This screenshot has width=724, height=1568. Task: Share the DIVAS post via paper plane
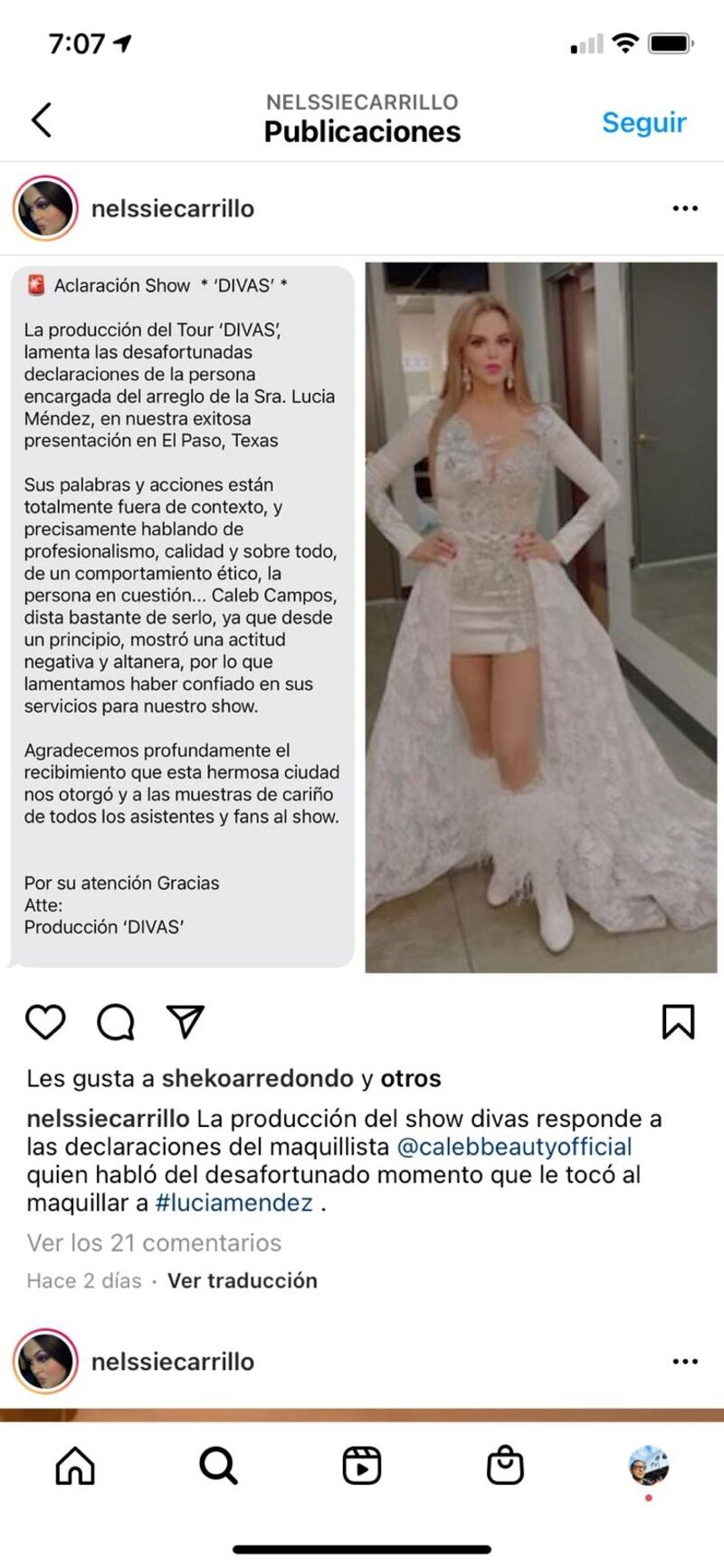(x=186, y=1022)
